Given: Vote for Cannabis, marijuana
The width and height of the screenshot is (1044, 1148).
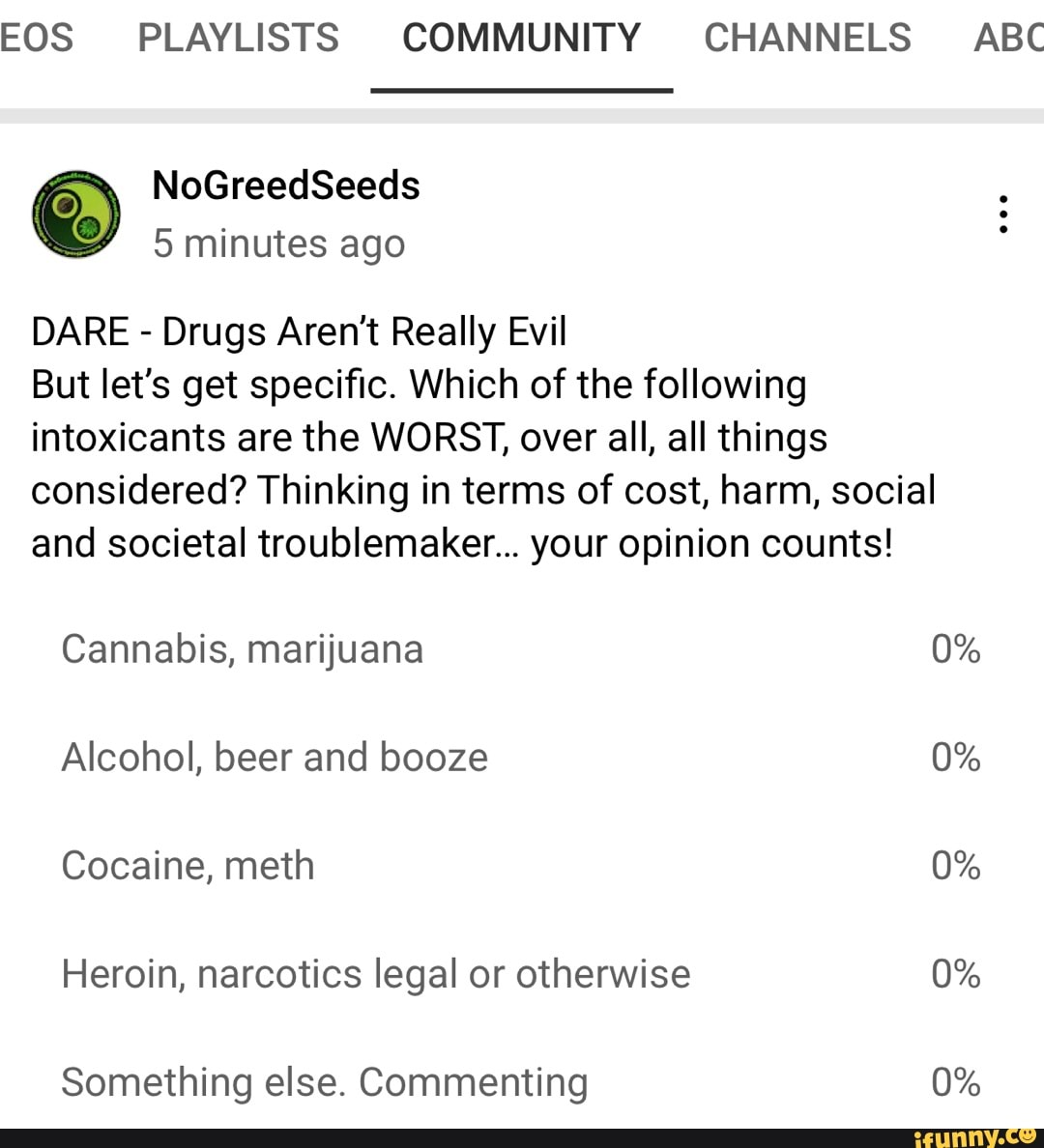Looking at the screenshot, I should pos(243,649).
